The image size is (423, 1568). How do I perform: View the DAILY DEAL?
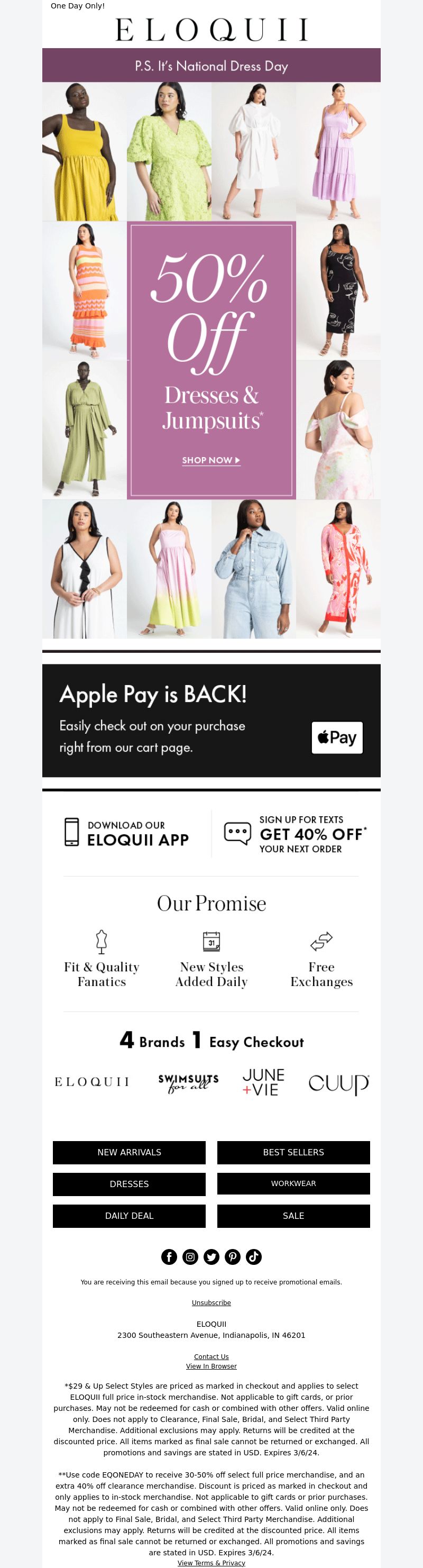tap(129, 1215)
